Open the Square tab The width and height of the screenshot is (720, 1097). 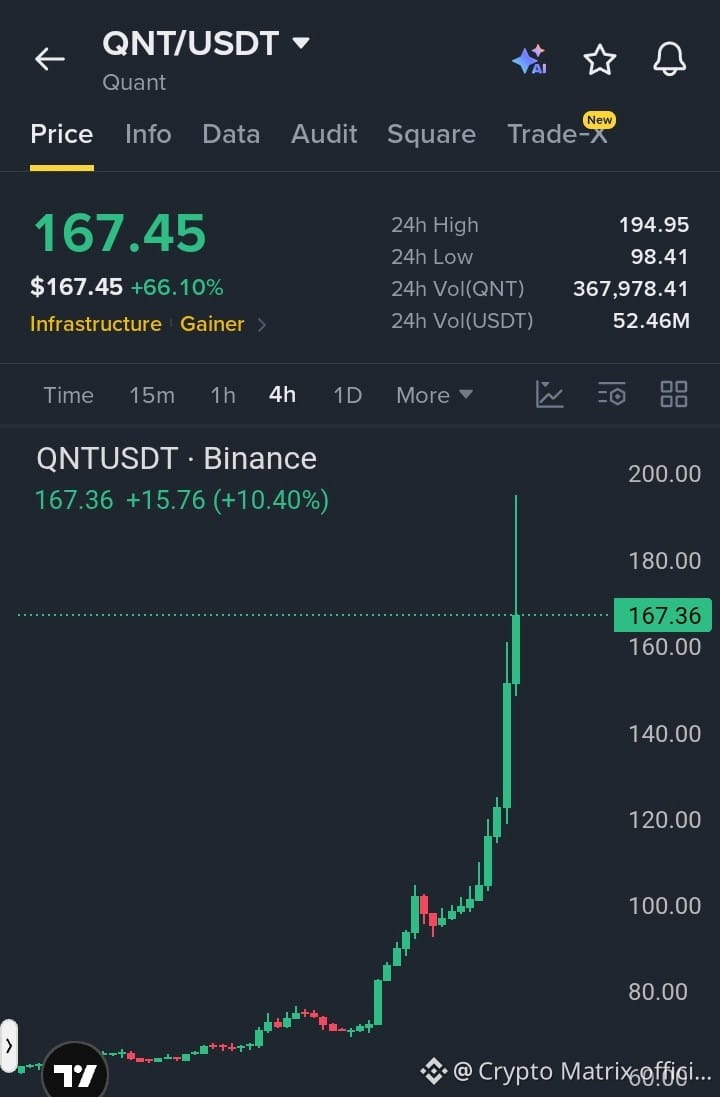(432, 134)
